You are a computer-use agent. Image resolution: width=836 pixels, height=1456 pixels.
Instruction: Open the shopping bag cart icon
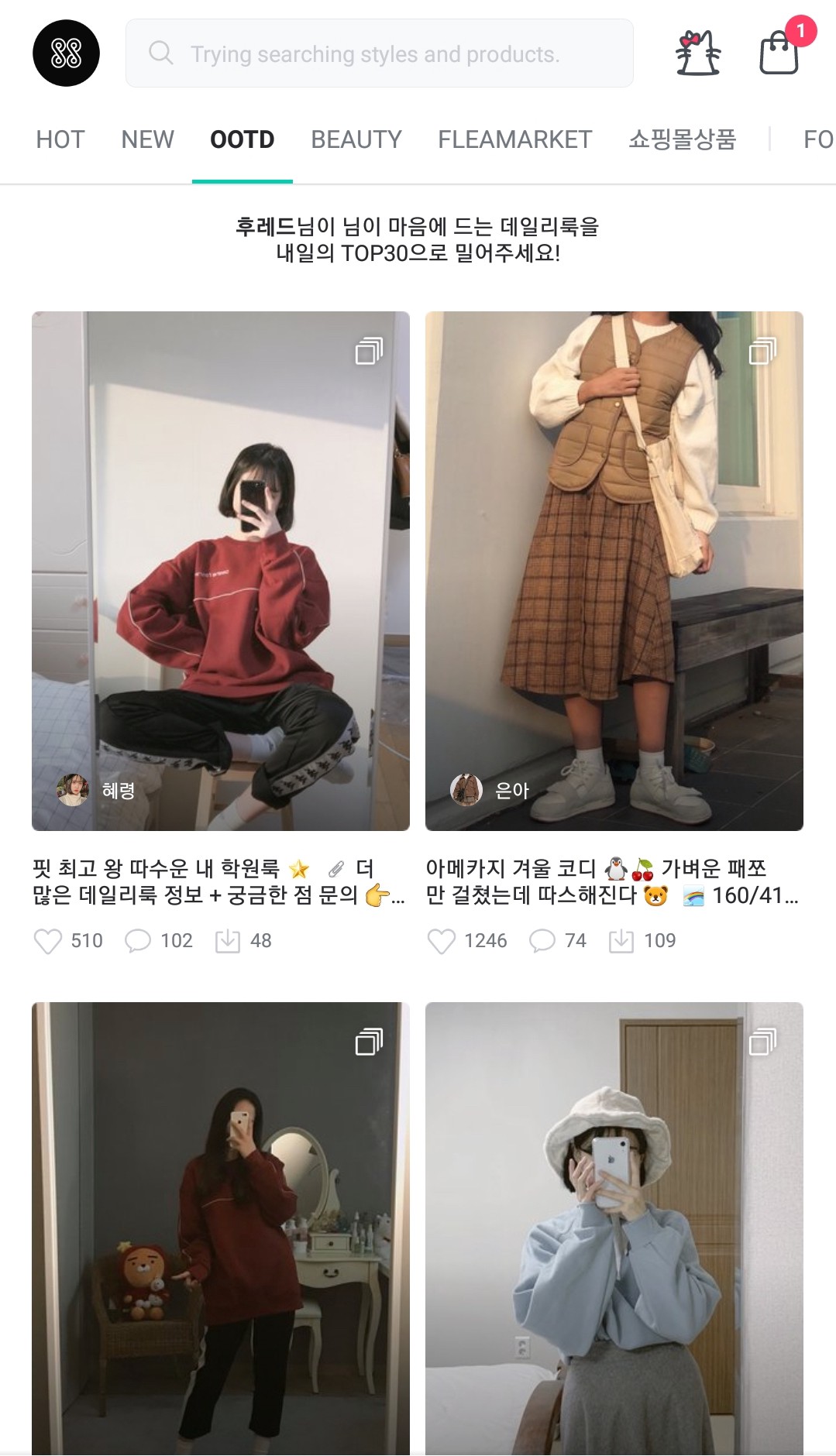click(779, 53)
